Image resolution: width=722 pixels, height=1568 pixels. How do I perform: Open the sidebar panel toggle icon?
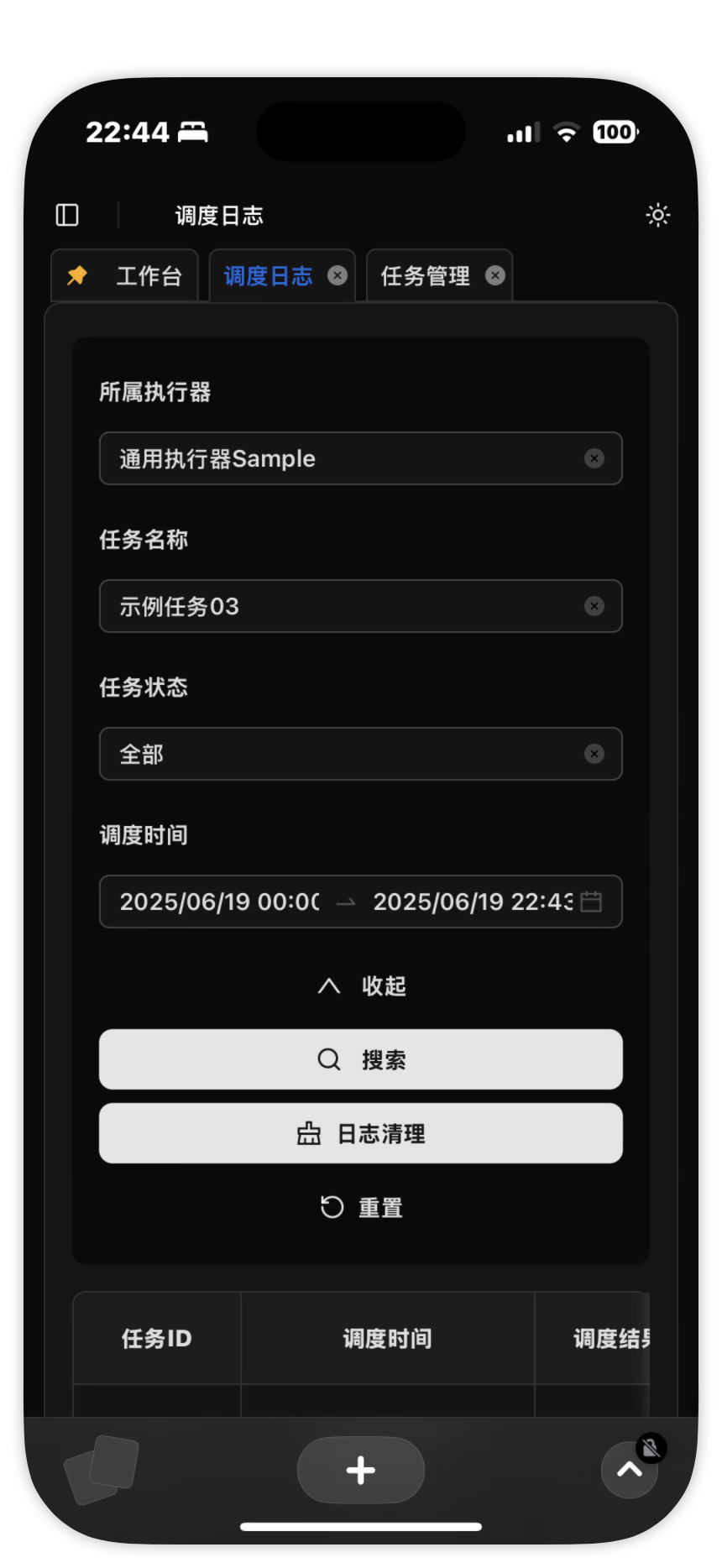click(x=66, y=215)
